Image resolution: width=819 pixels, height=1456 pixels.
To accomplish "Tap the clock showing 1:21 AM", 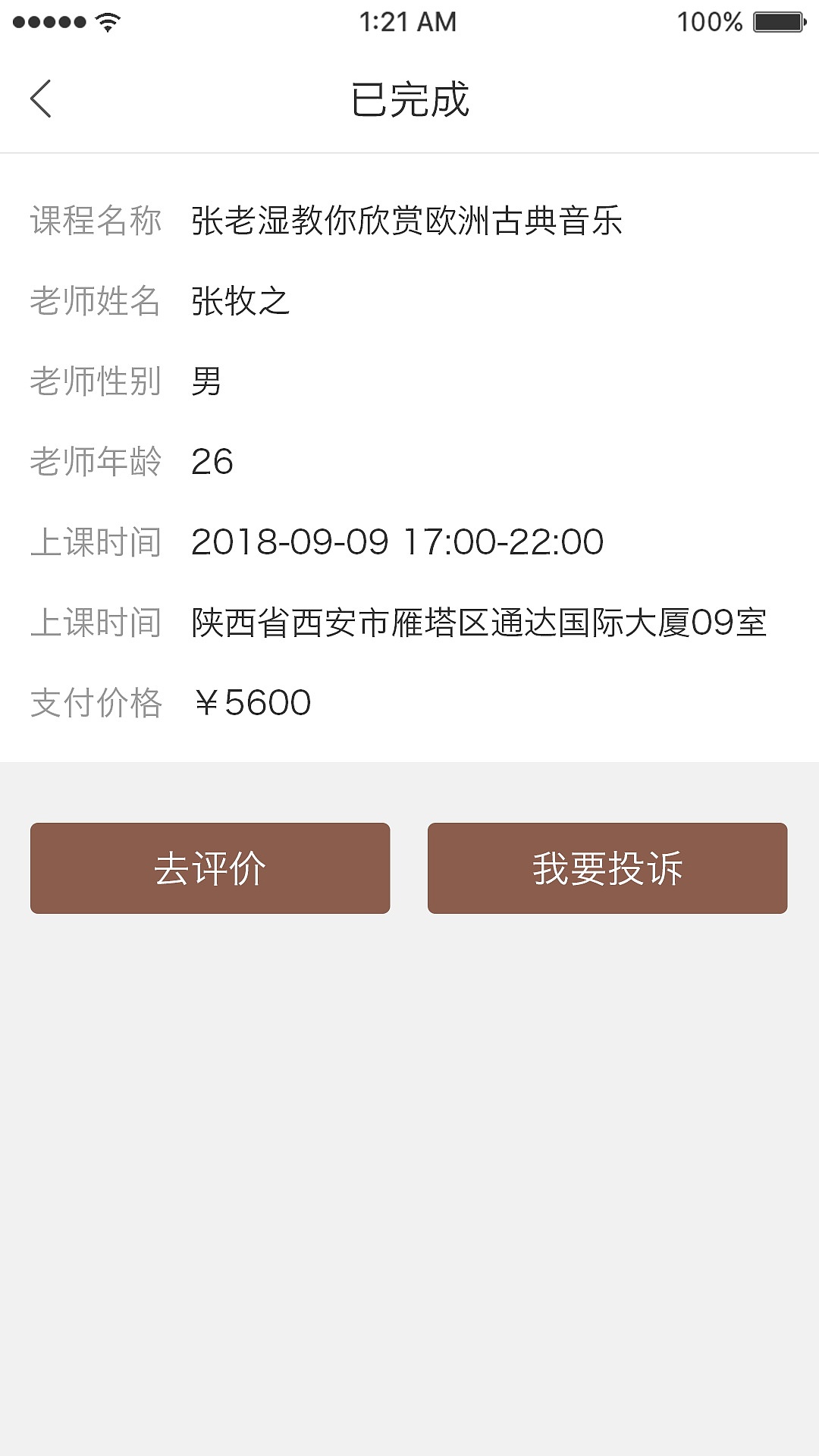I will [x=409, y=23].
